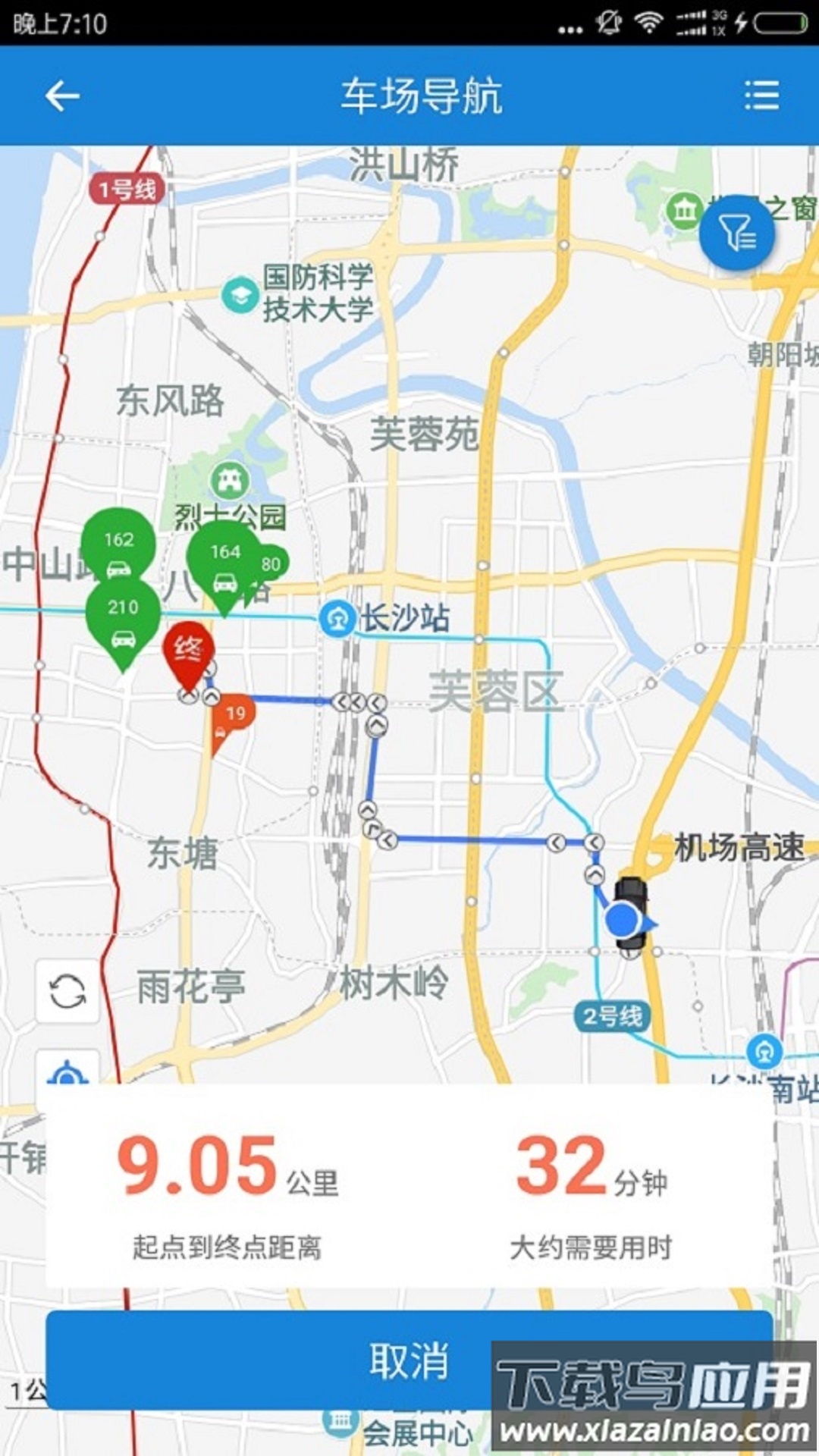Tap the red 终 destination marker
819x1456 pixels.
[188, 651]
